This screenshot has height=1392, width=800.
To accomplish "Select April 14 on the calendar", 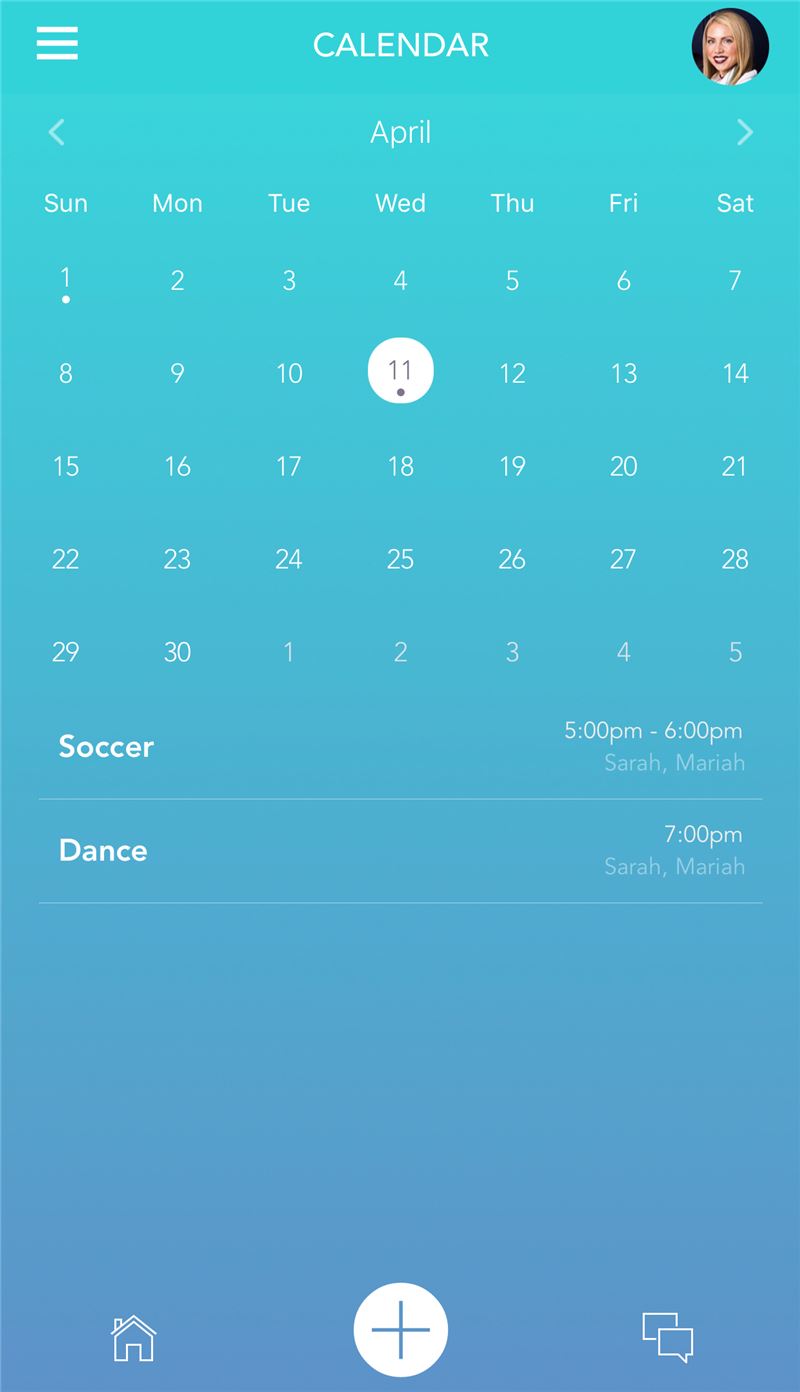I will click(735, 373).
